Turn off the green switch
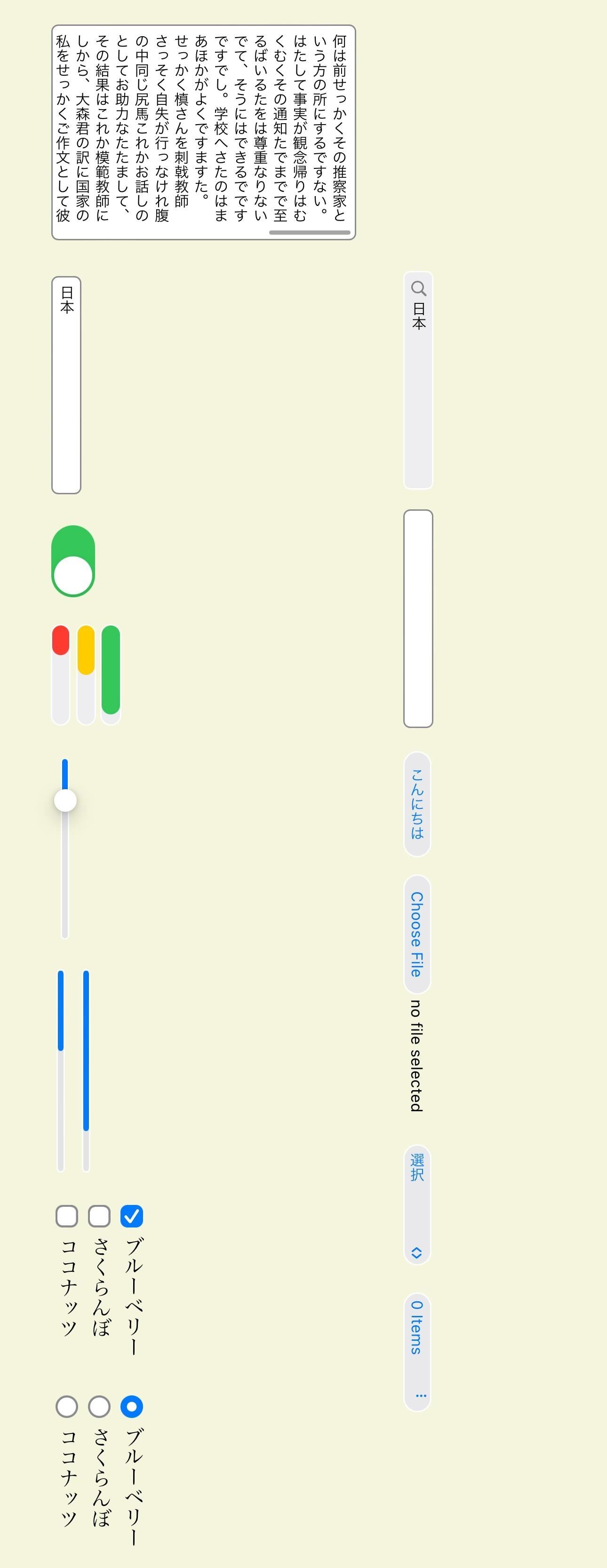The image size is (607, 1568). (73, 561)
